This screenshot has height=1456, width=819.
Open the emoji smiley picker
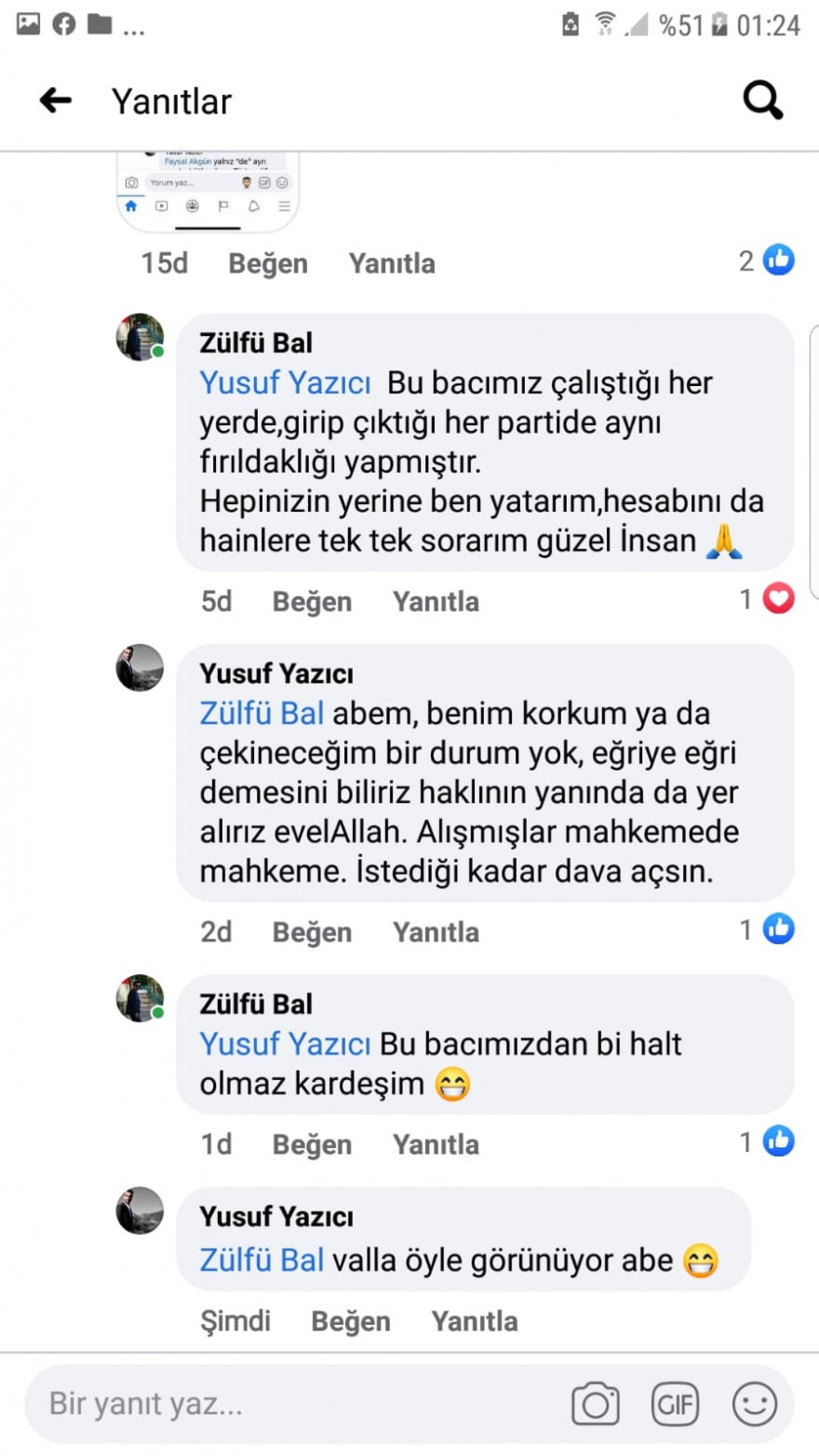pos(754,1403)
